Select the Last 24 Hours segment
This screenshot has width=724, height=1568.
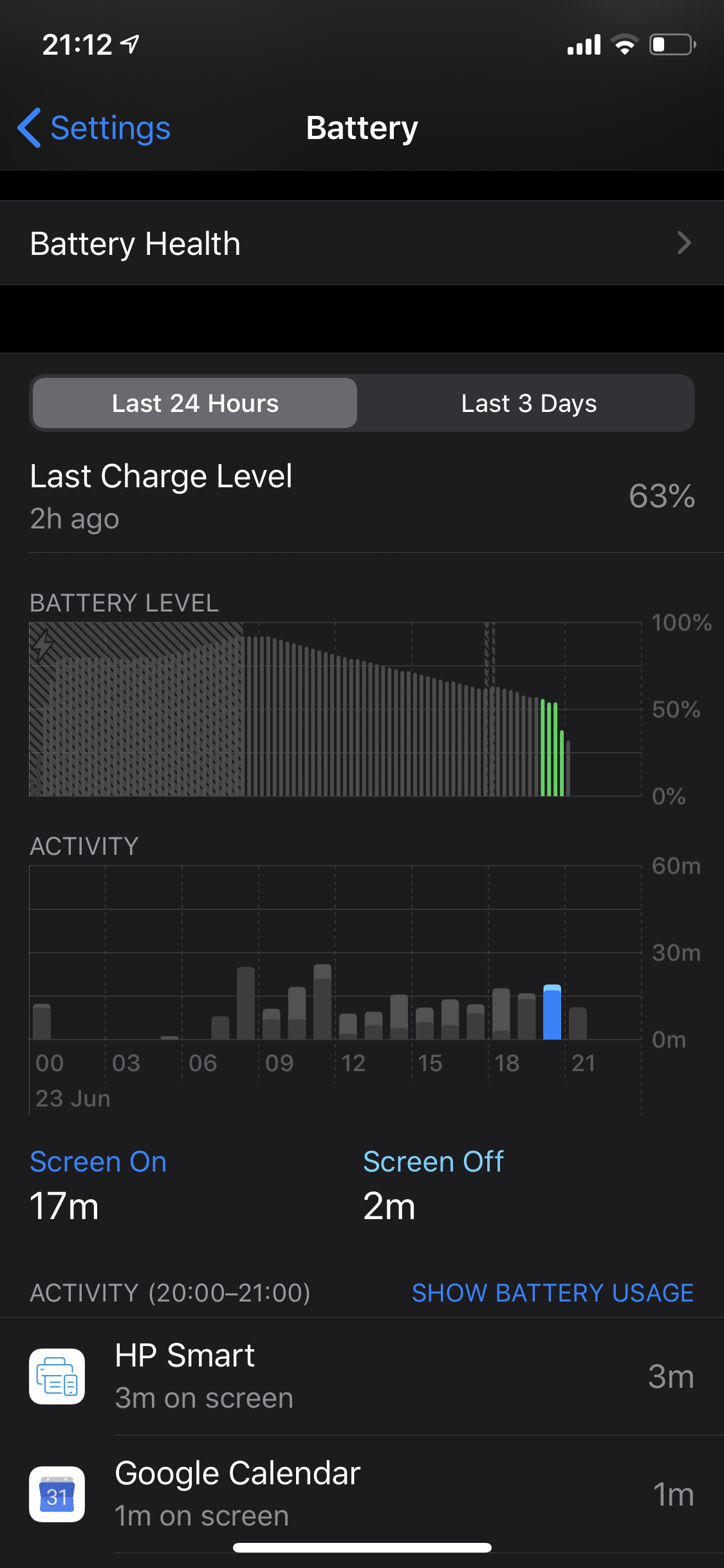click(x=195, y=404)
